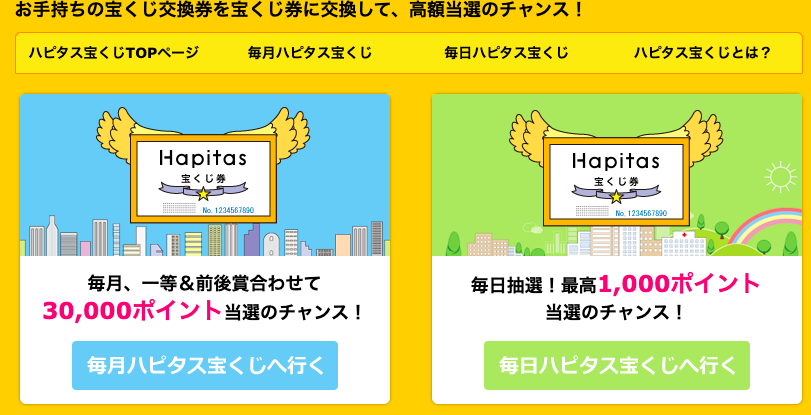Switch to 毎日ハピタス宝くじ tab
Viewport: 811px width, 415px height.
506,53
